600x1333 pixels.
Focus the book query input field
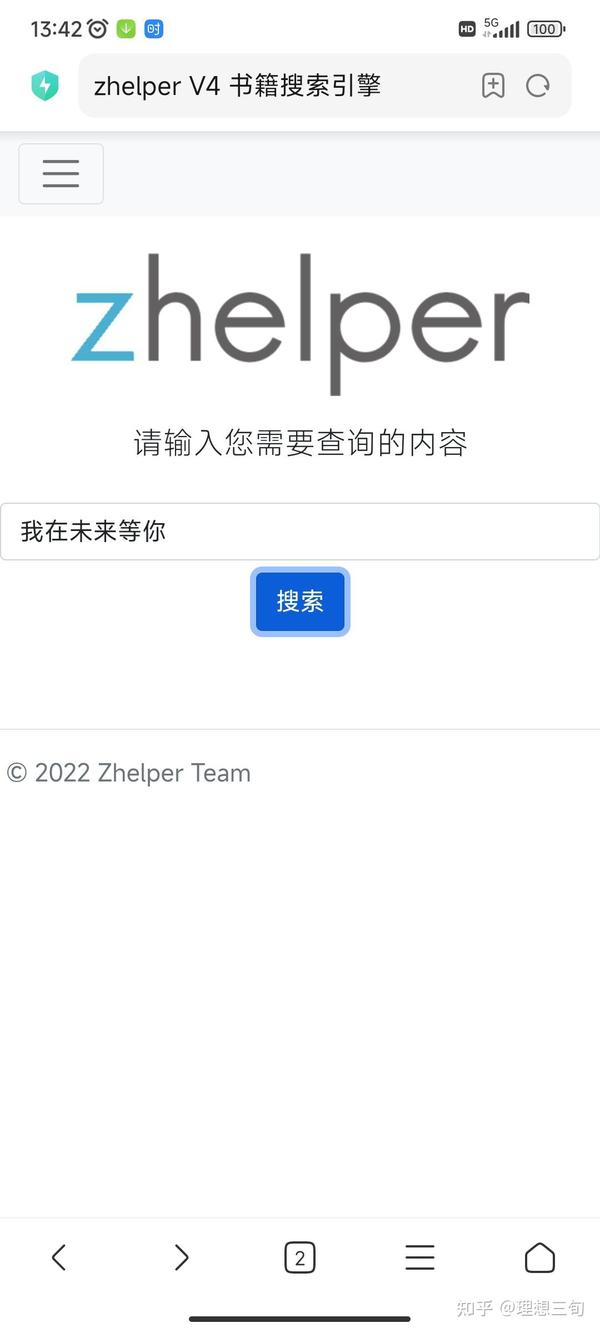pyautogui.click(x=300, y=532)
